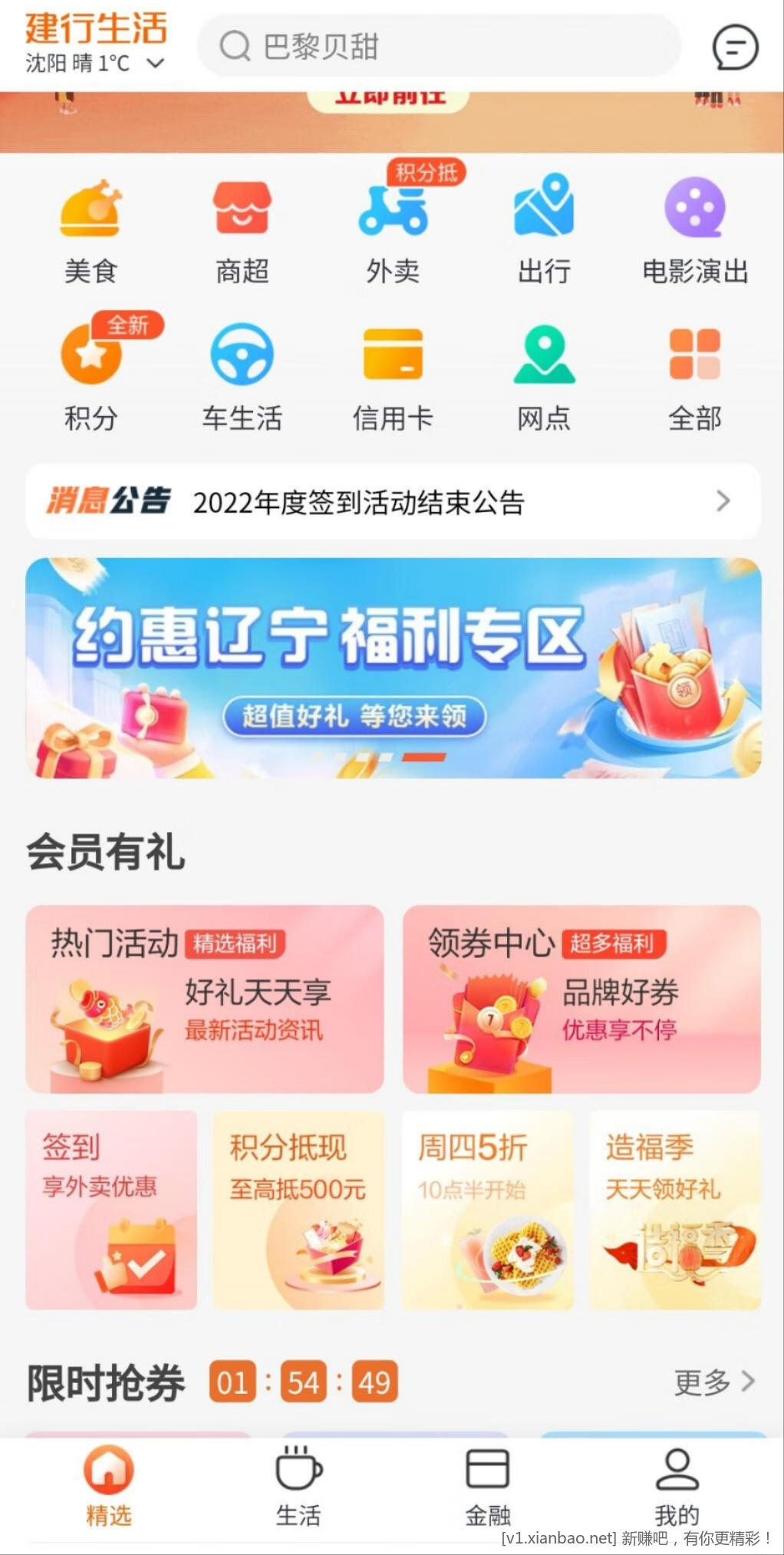Open the 签到 check-in tile
784x1555 pixels.
pos(111,1210)
